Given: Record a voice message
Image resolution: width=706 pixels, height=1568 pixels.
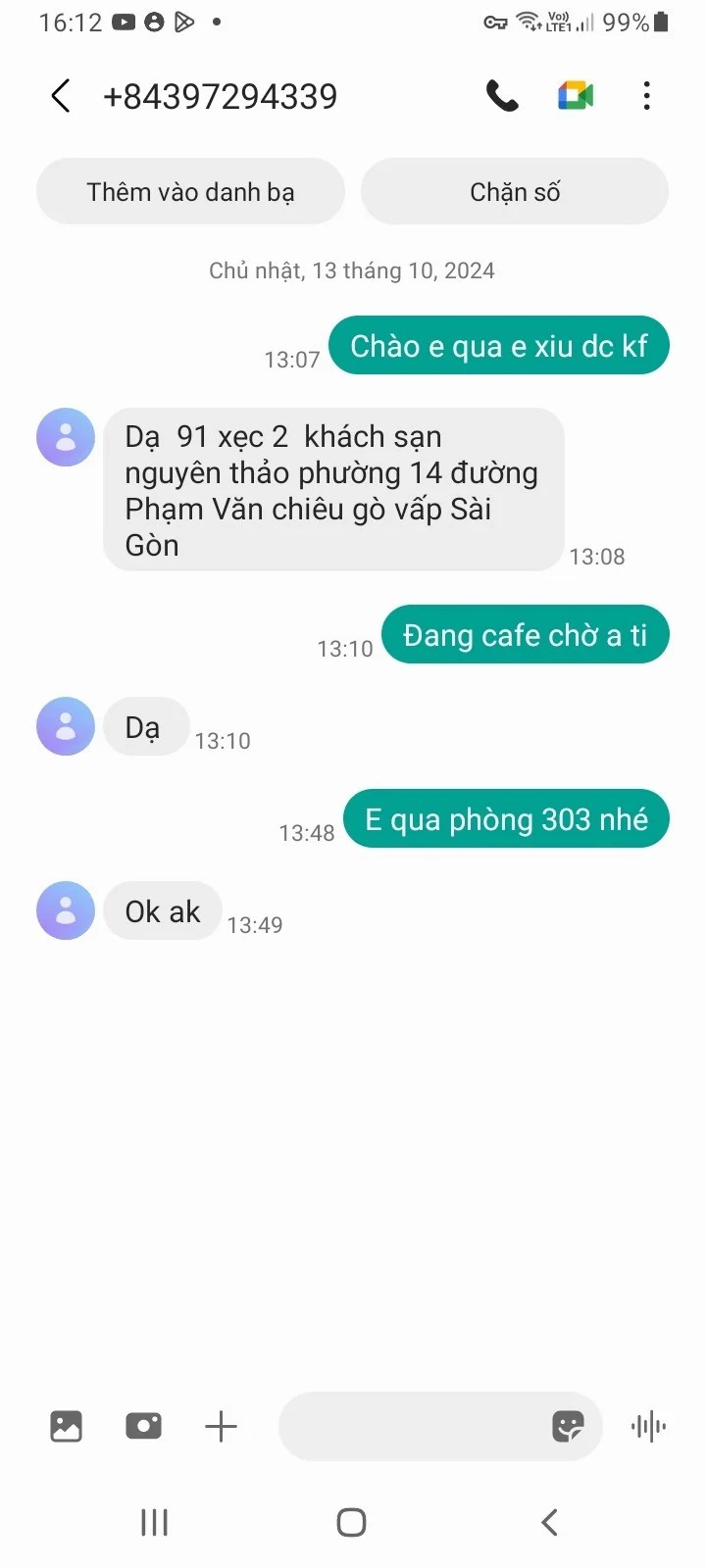Looking at the screenshot, I should click(648, 1426).
